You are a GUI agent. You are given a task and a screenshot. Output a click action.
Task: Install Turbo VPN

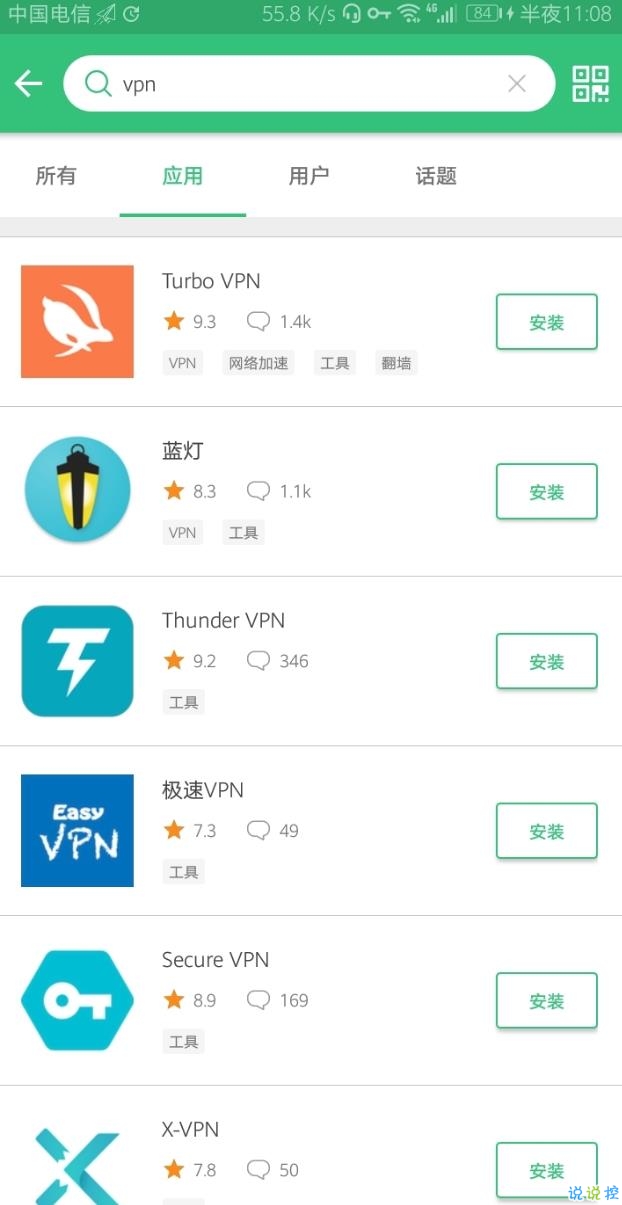click(547, 322)
